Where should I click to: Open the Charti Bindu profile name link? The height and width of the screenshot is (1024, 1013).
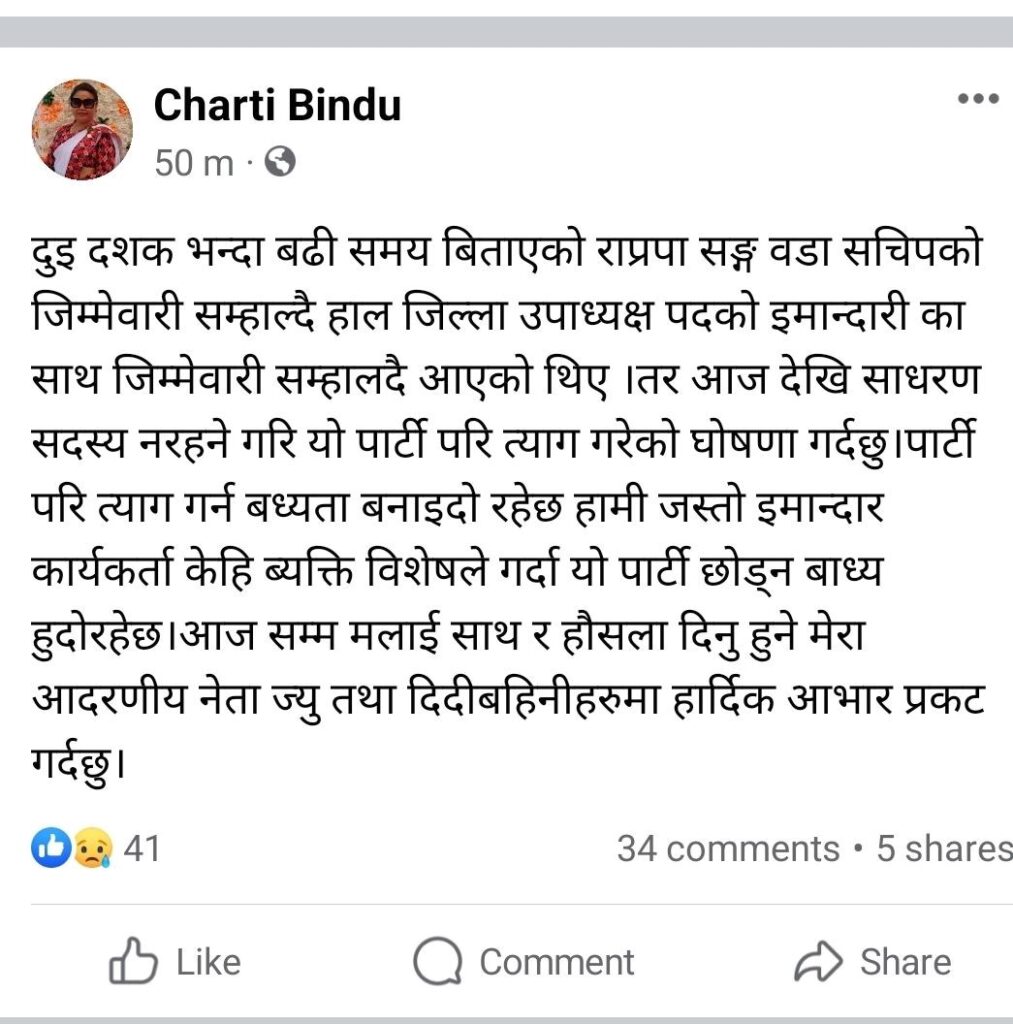[x=277, y=105]
